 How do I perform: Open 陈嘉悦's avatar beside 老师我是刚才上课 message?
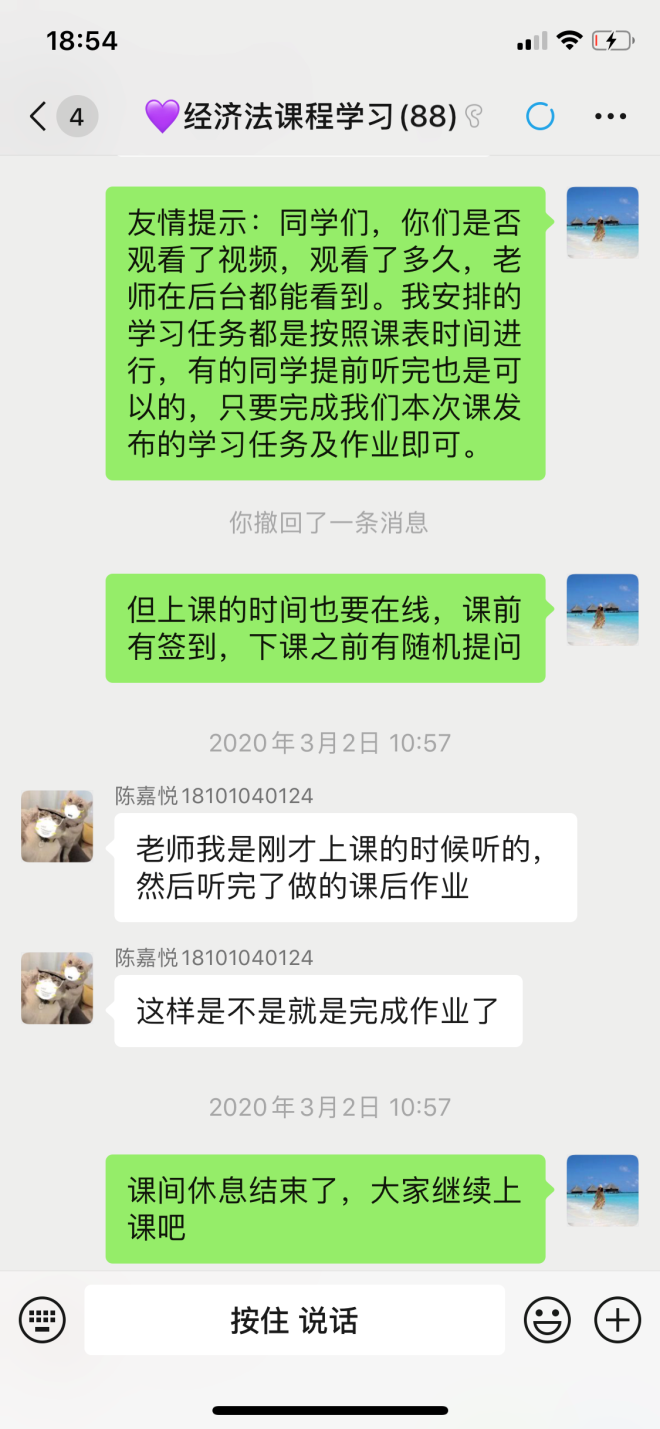pos(57,826)
